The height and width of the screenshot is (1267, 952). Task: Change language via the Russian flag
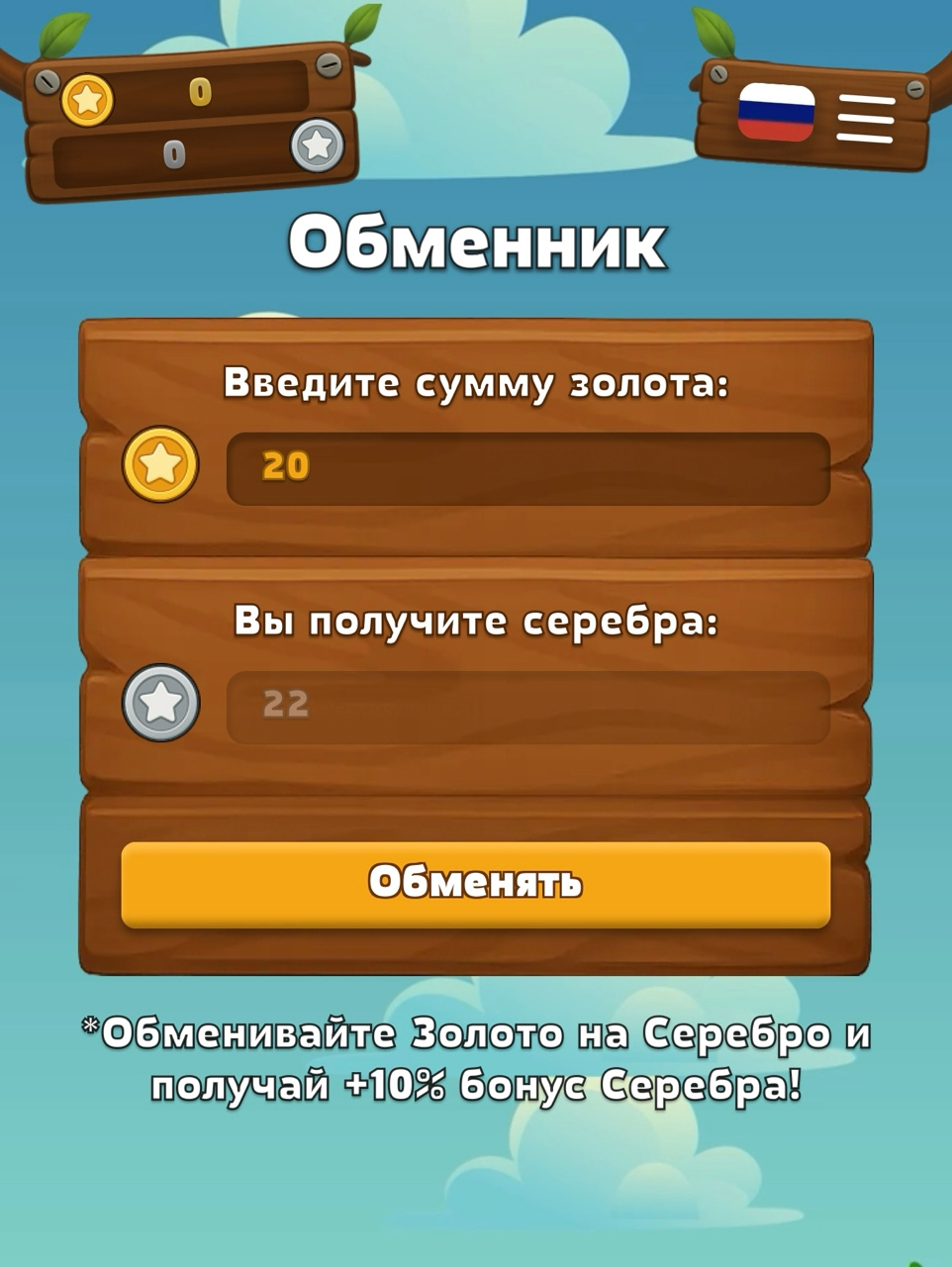776,111
